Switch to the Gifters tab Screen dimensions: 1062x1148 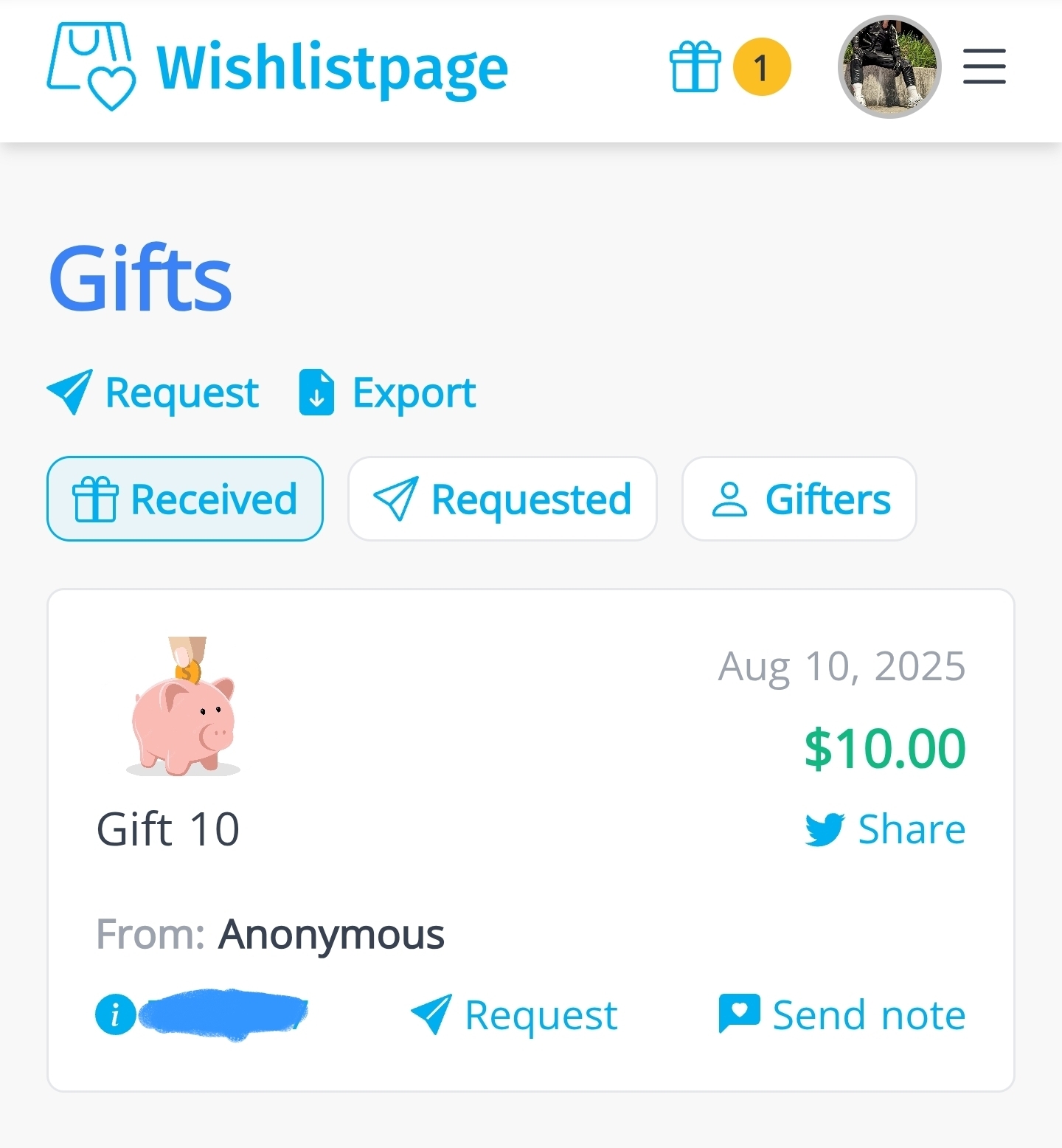(799, 499)
